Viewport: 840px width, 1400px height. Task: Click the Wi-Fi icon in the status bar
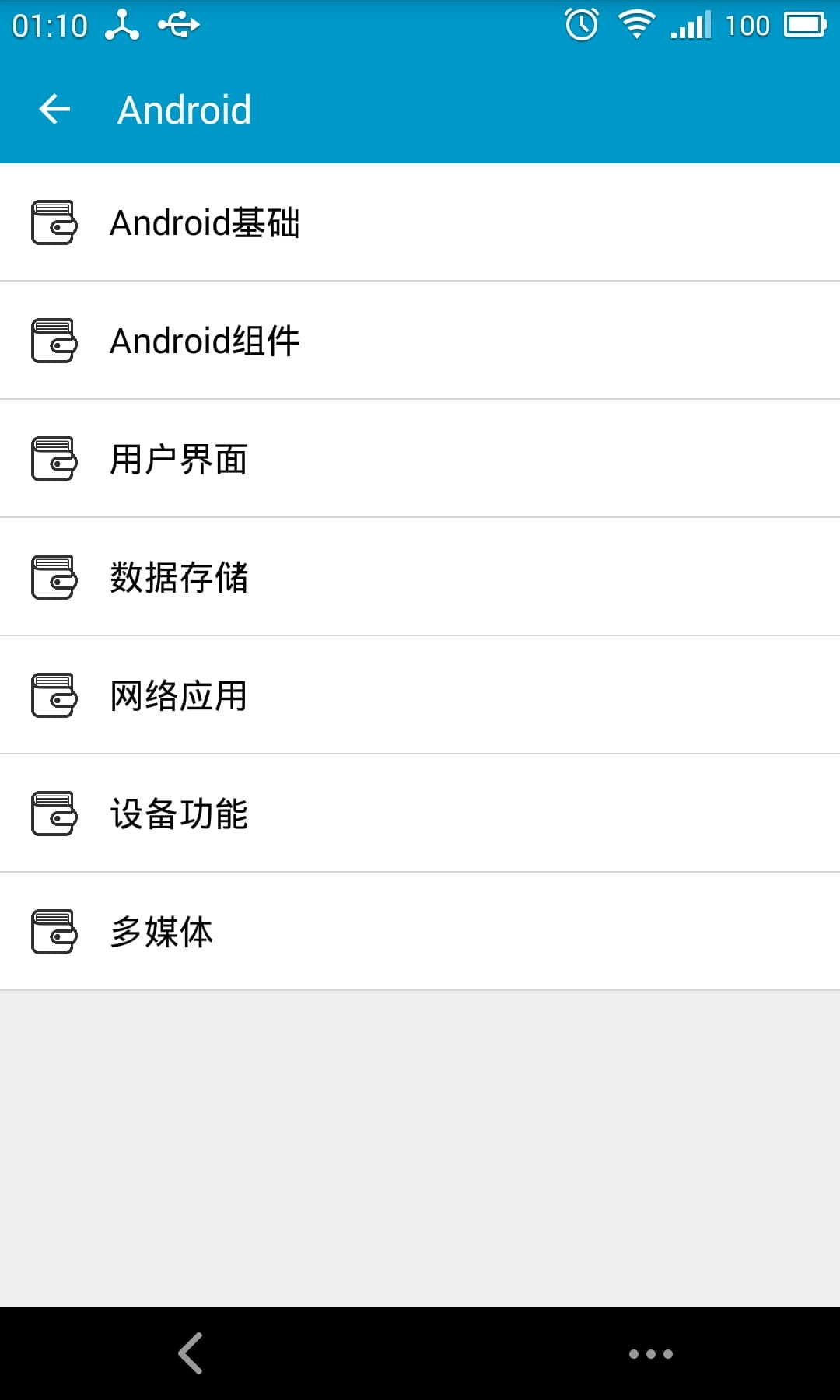pos(636,25)
